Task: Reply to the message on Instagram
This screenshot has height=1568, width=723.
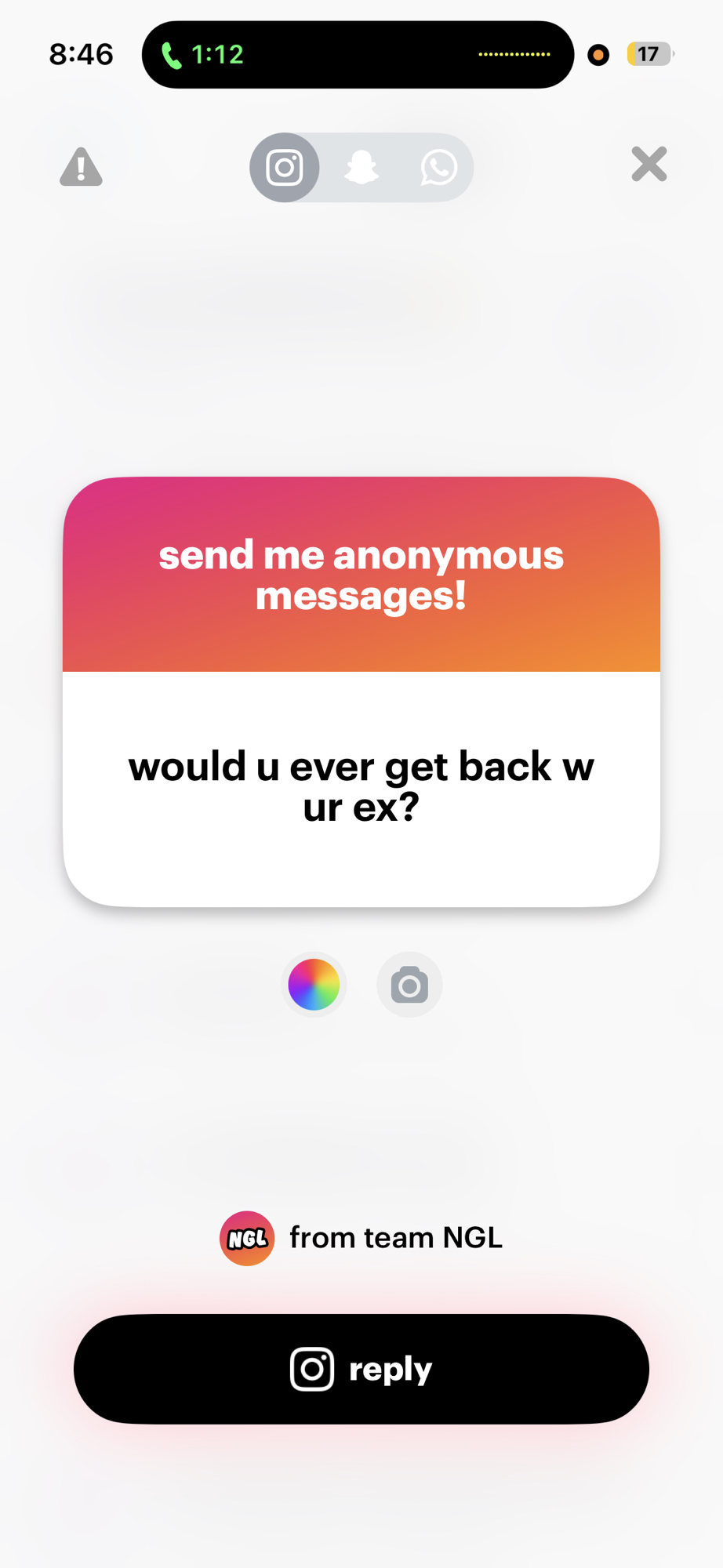Action: tap(361, 1369)
